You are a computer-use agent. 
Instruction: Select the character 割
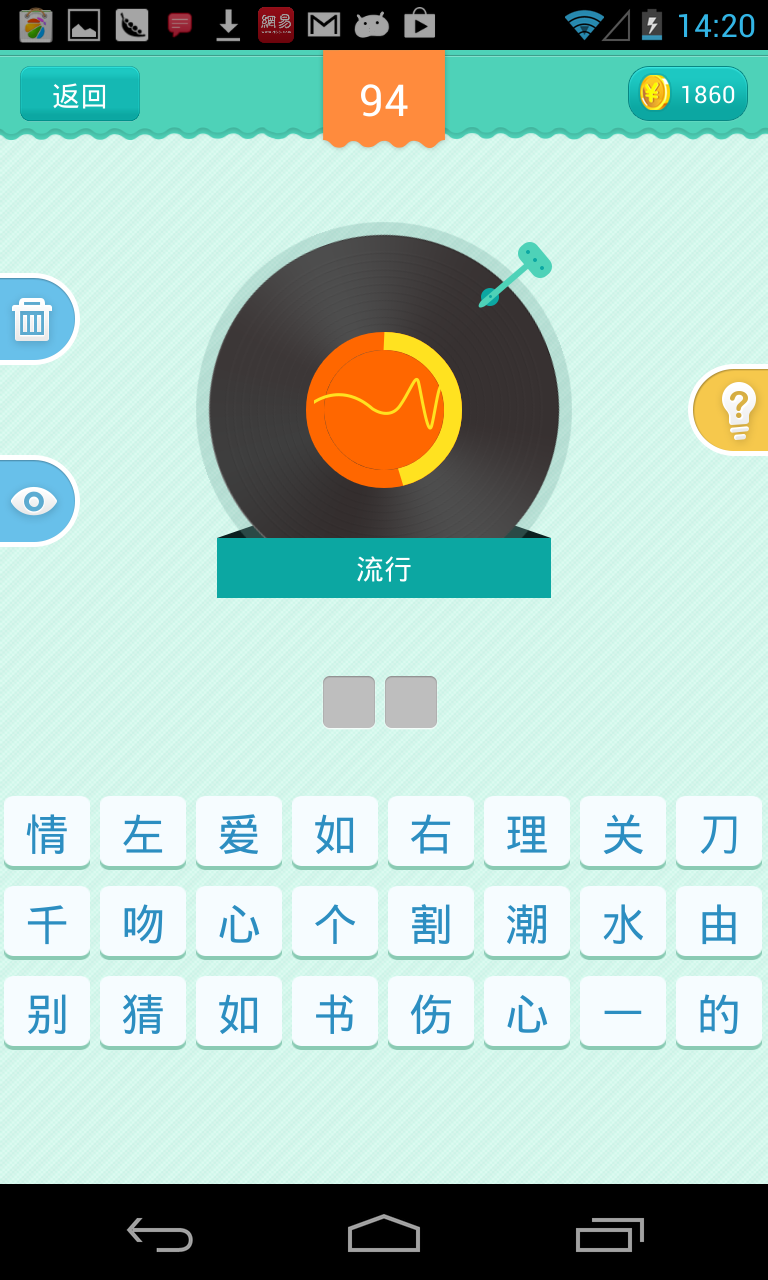coord(431,923)
